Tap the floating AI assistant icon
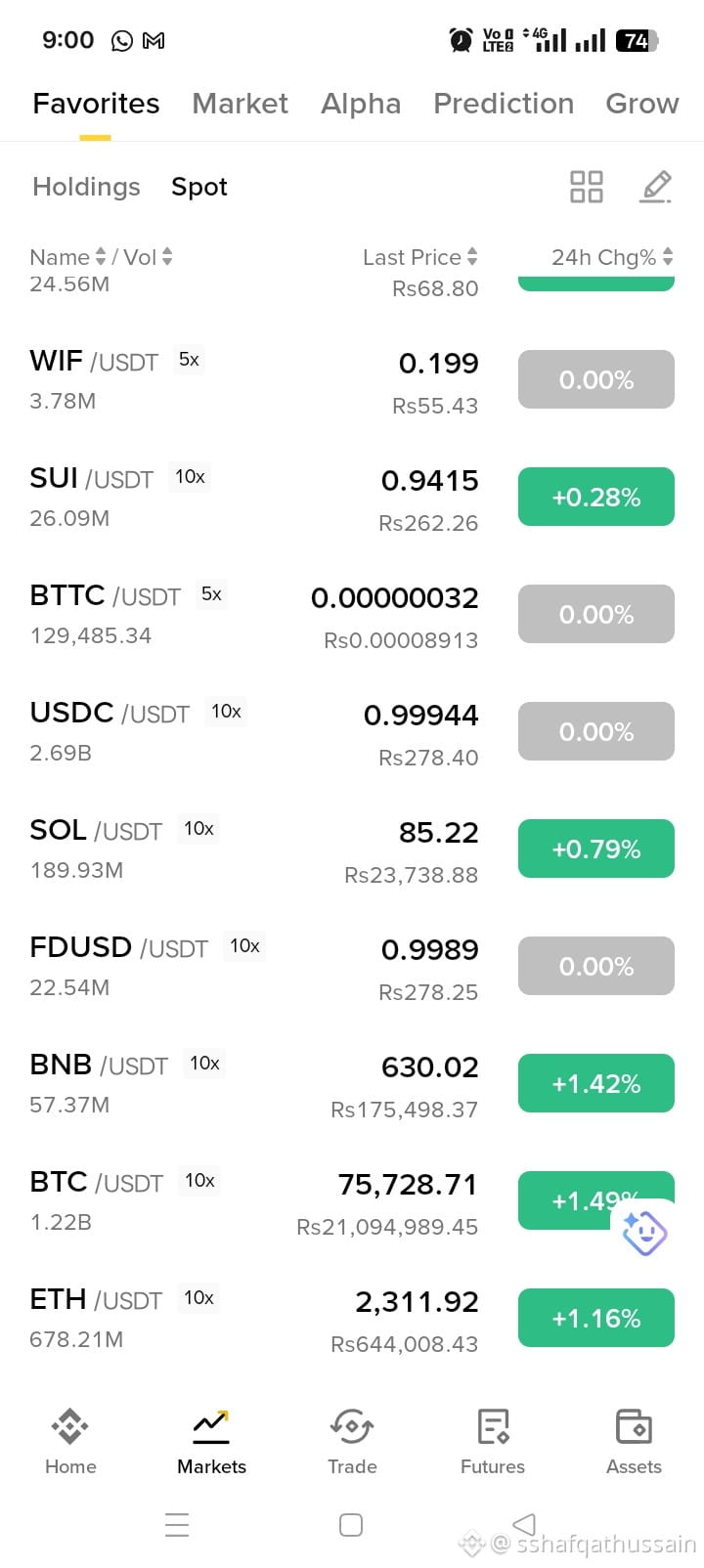The width and height of the screenshot is (704, 1568). click(x=644, y=1232)
